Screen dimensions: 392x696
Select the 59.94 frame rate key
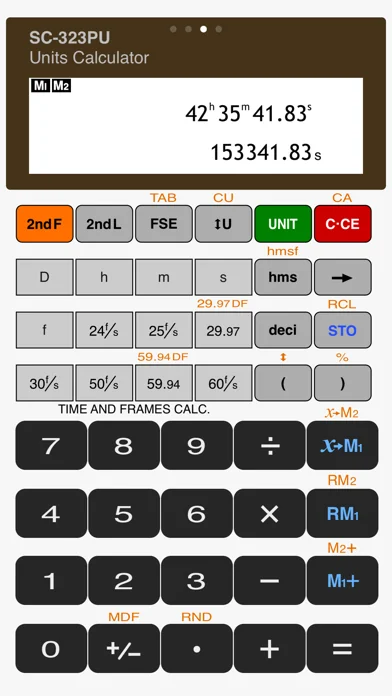[x=164, y=384]
